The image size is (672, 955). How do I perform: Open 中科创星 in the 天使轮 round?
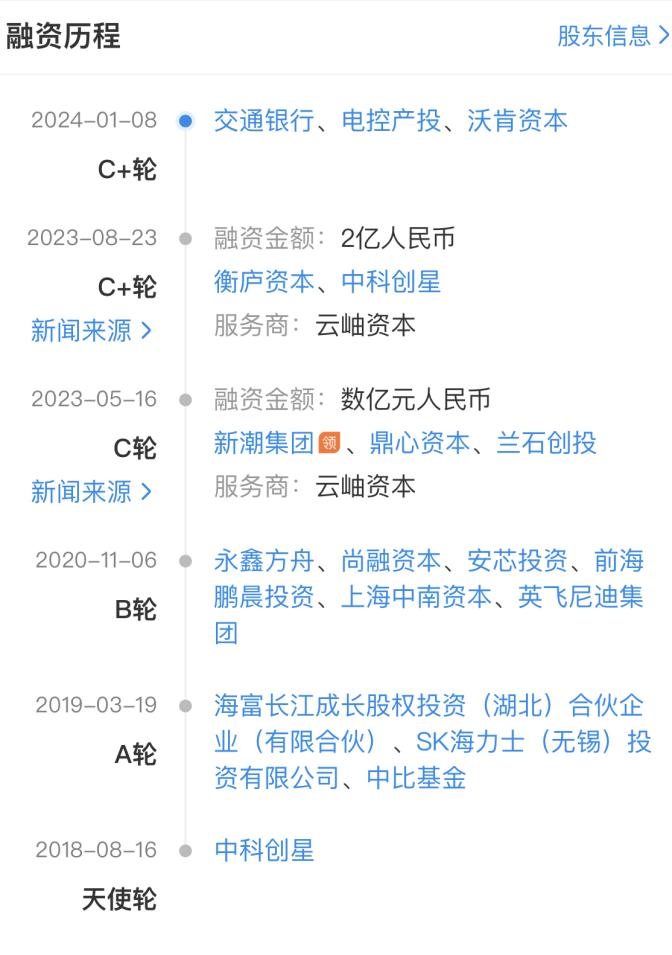(264, 851)
